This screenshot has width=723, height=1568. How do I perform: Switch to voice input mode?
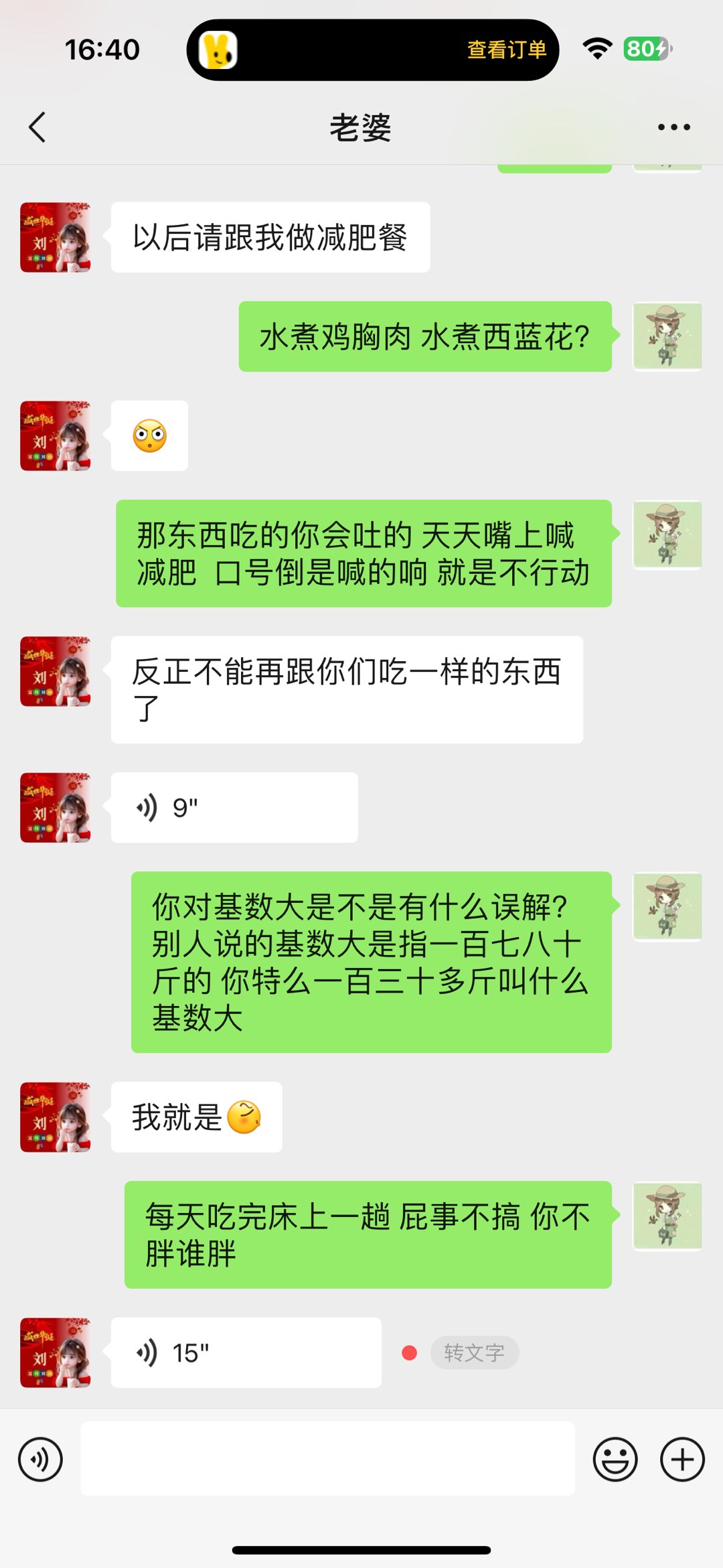pos(41,1459)
